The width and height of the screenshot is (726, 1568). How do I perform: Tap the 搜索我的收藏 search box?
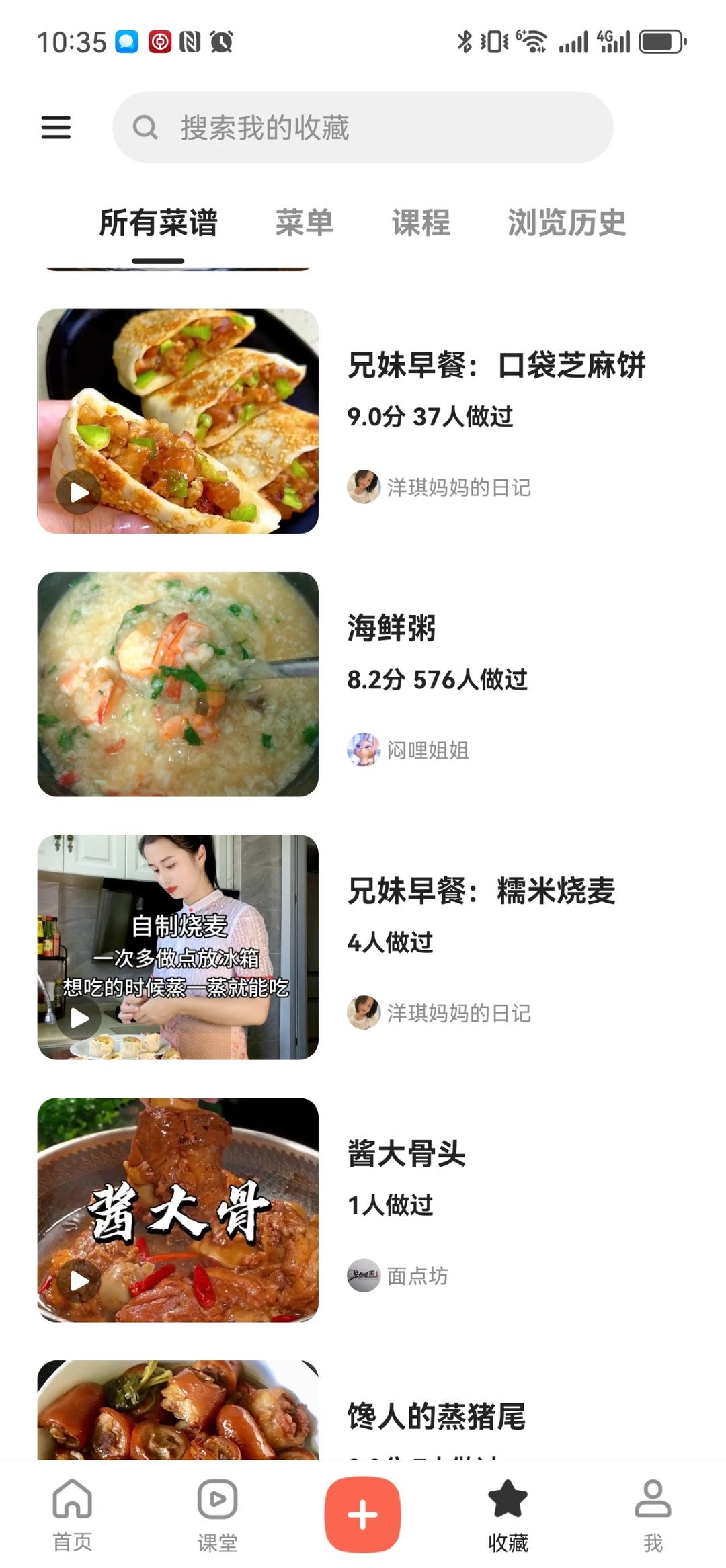click(363, 128)
